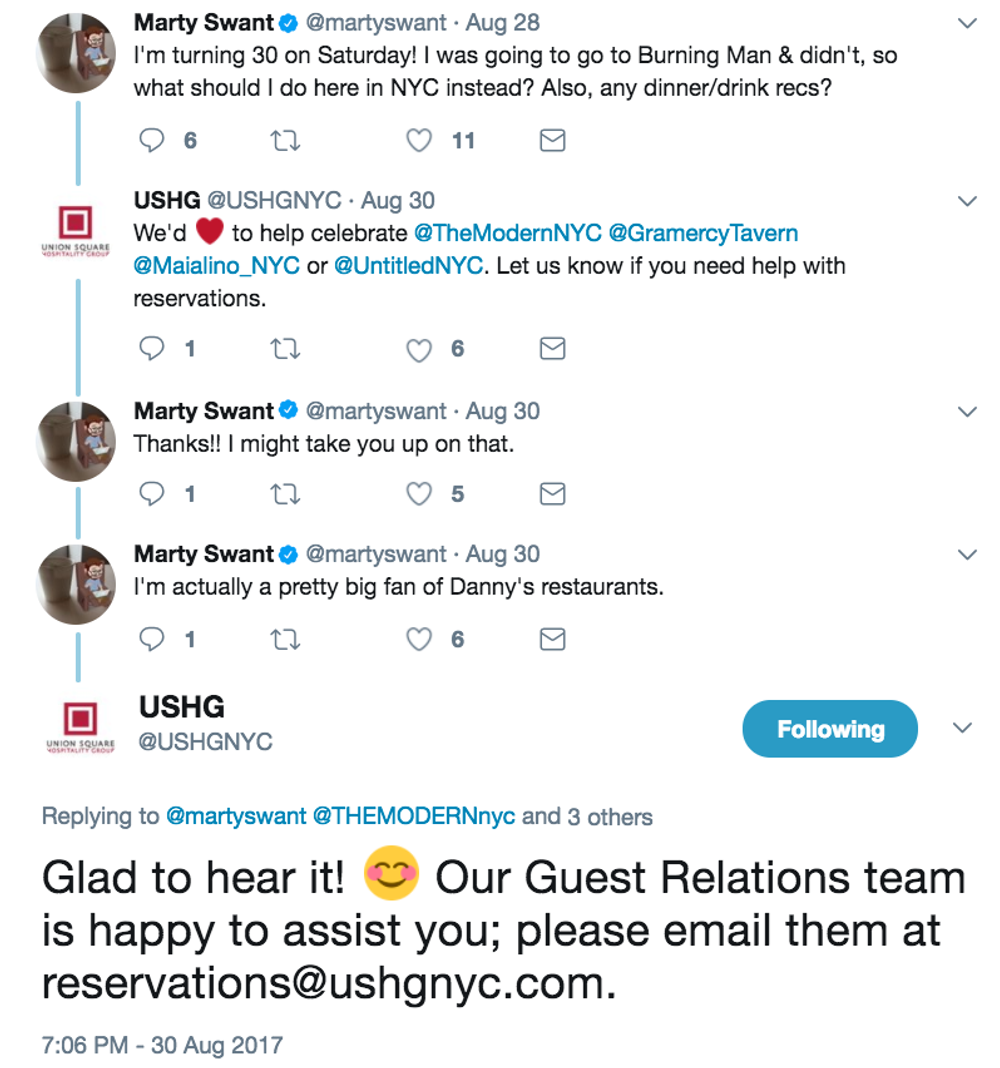Retweet USHG's help celebrate tweet
The width and height of the screenshot is (1000, 1068).
tap(285, 349)
